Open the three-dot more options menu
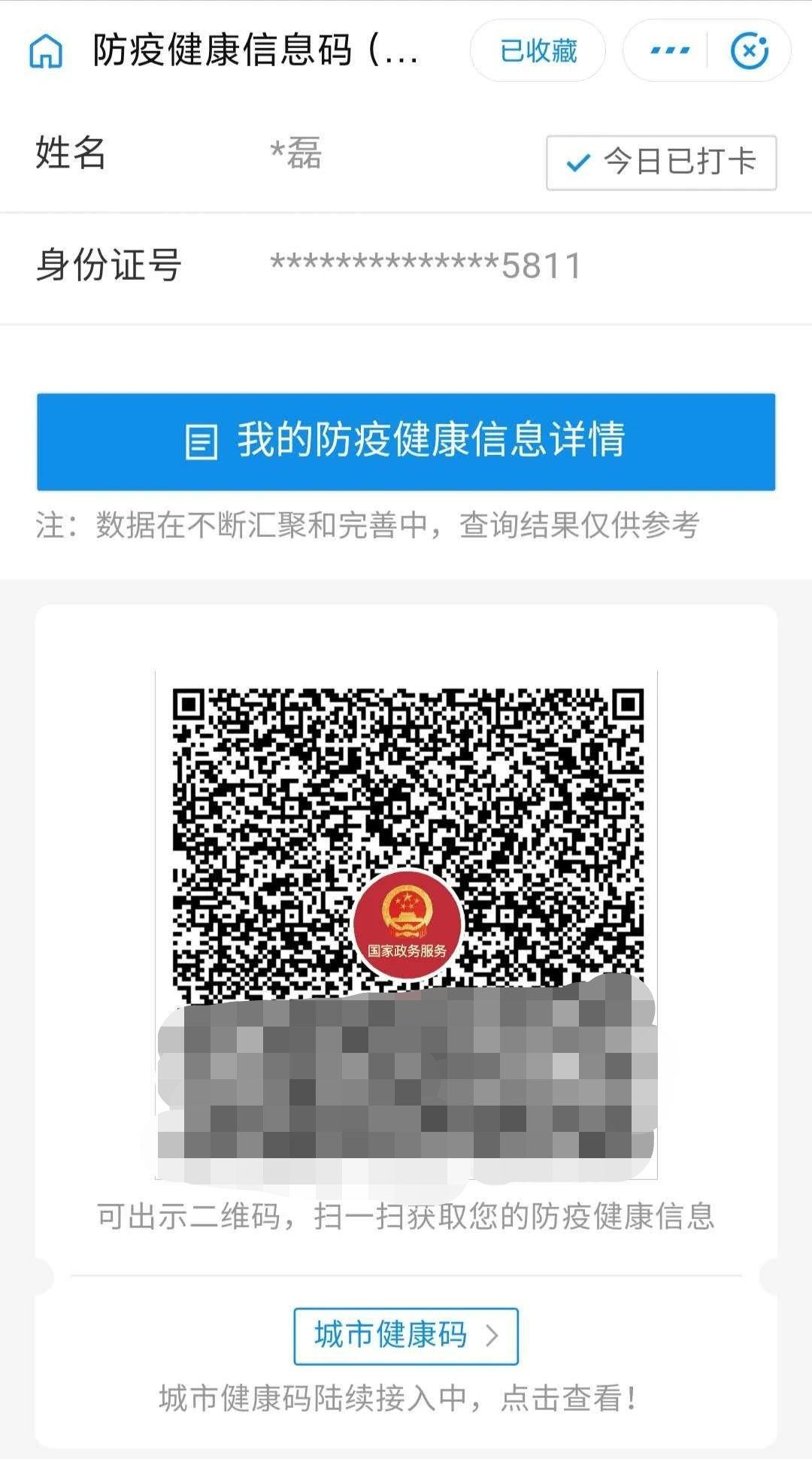 point(668,51)
